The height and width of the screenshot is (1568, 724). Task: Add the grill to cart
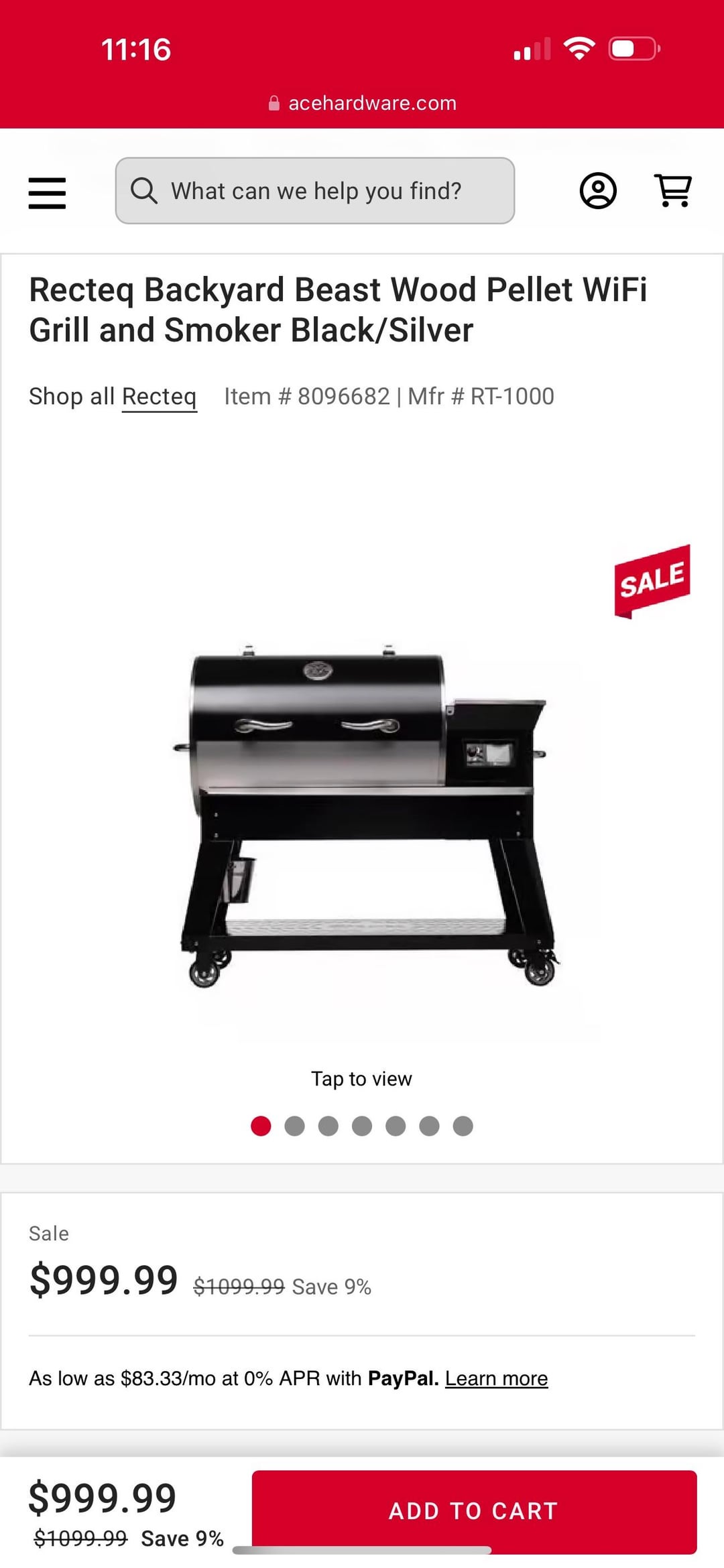tap(474, 1511)
